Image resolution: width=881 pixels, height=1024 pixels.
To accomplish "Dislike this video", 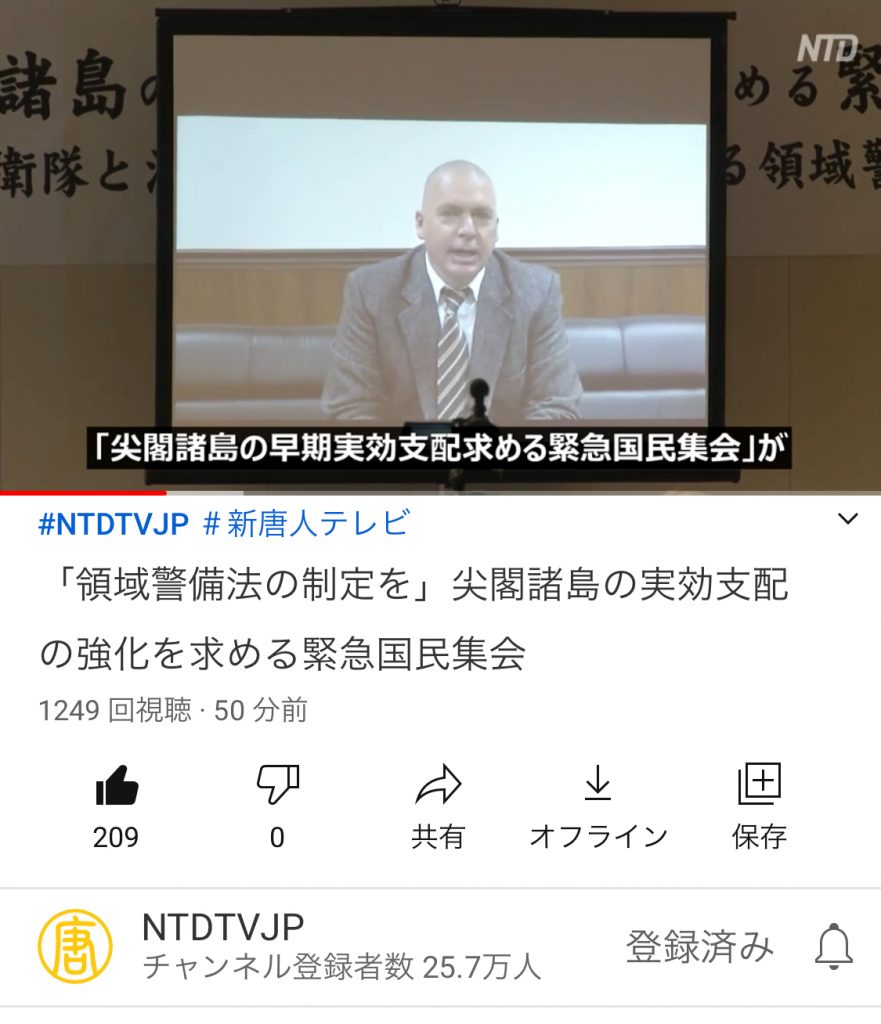I will [277, 787].
